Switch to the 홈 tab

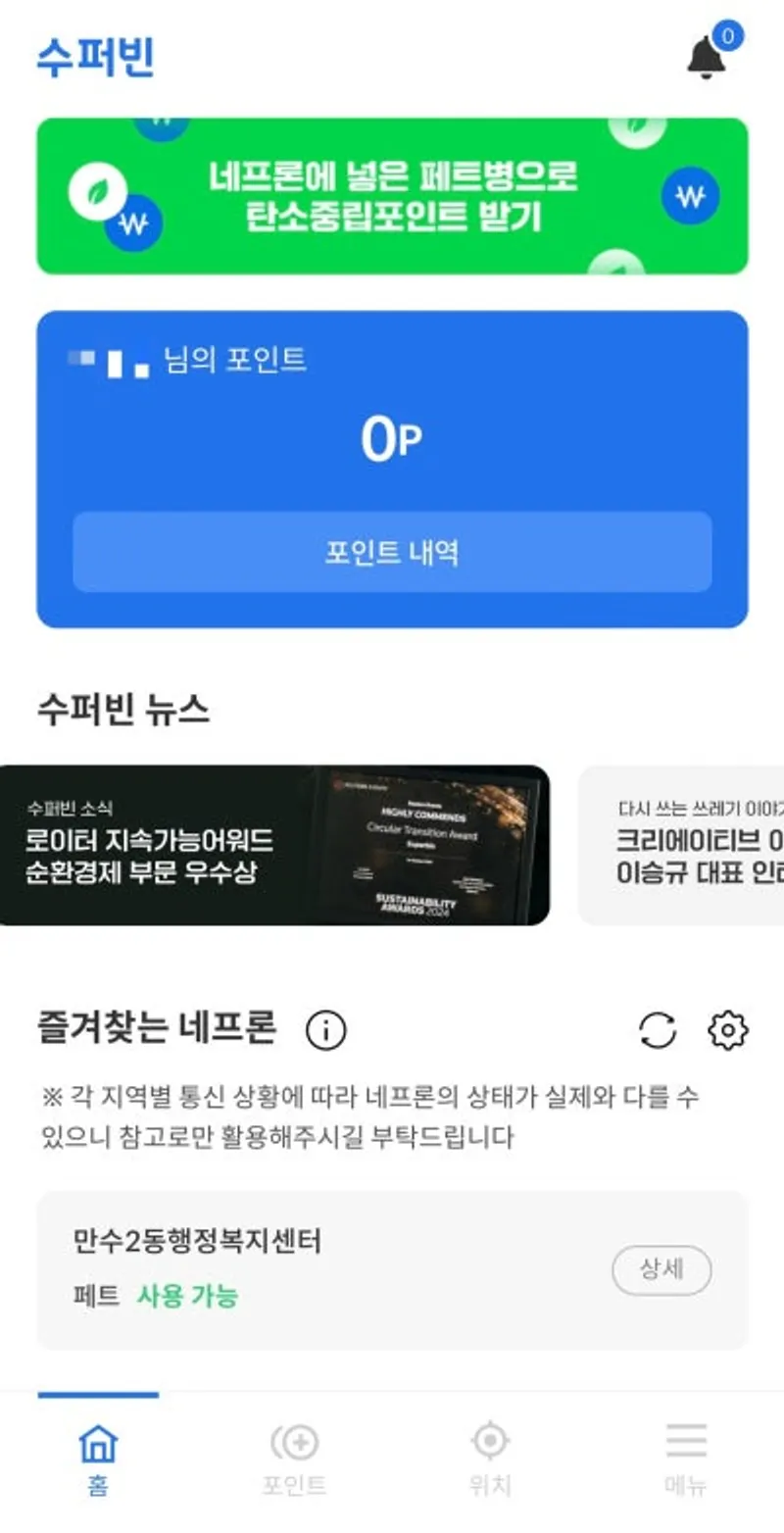[98, 1460]
